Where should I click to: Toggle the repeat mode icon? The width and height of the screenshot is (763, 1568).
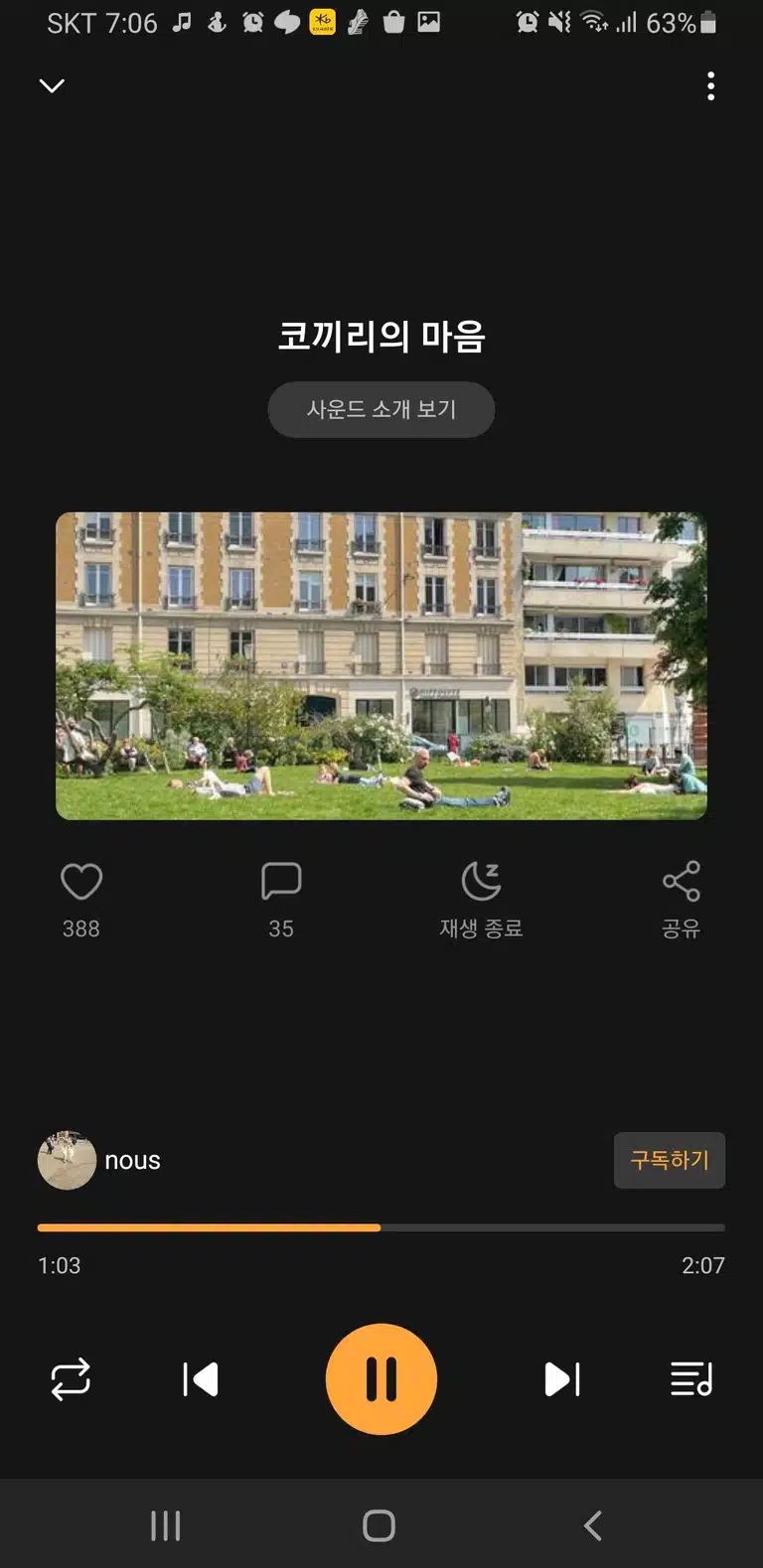tap(71, 1379)
